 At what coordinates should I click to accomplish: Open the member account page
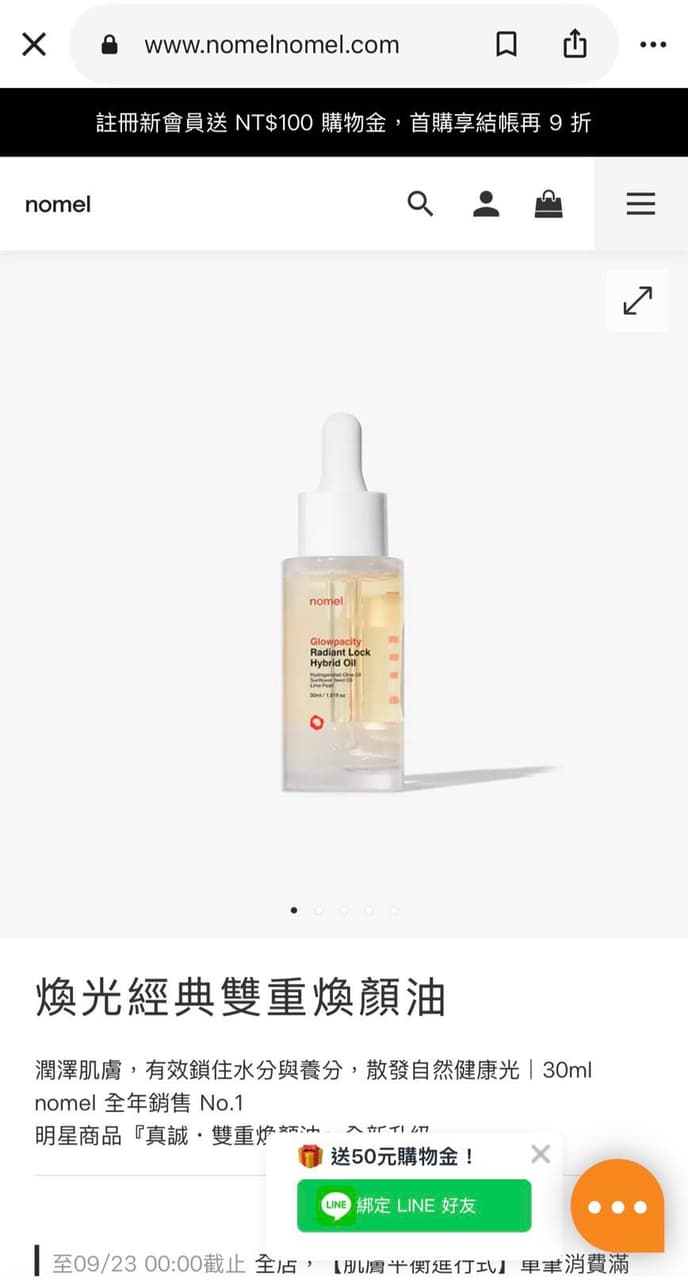pos(486,204)
